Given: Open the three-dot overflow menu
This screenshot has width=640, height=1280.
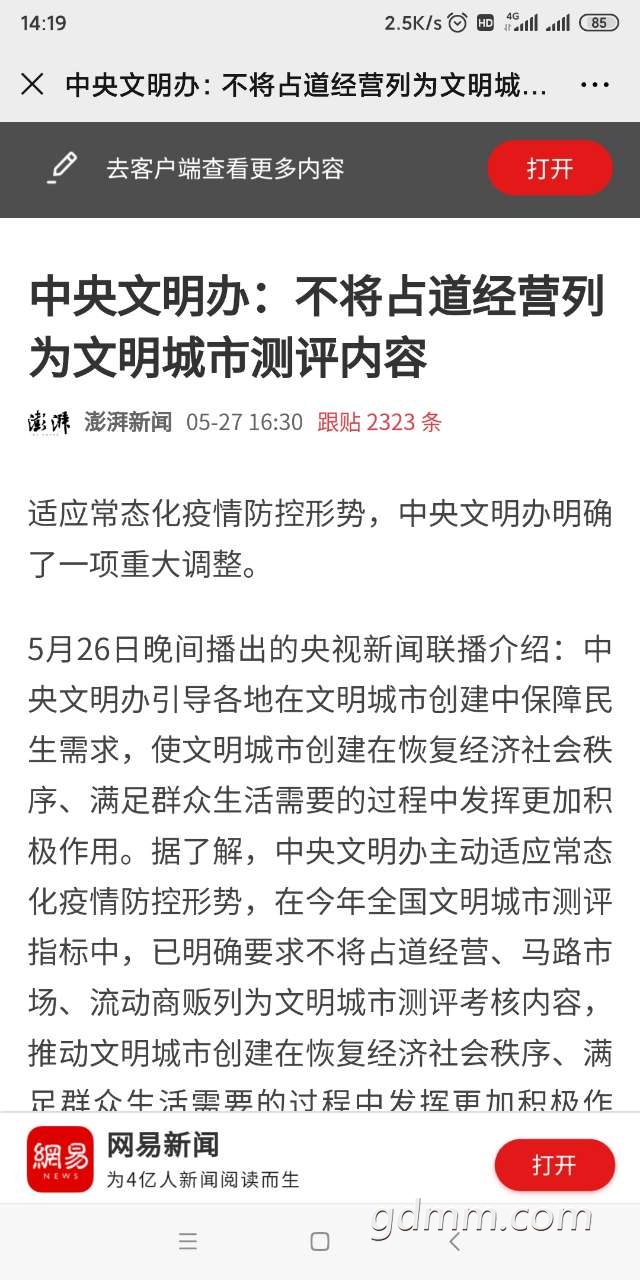Looking at the screenshot, I should [x=595, y=85].
